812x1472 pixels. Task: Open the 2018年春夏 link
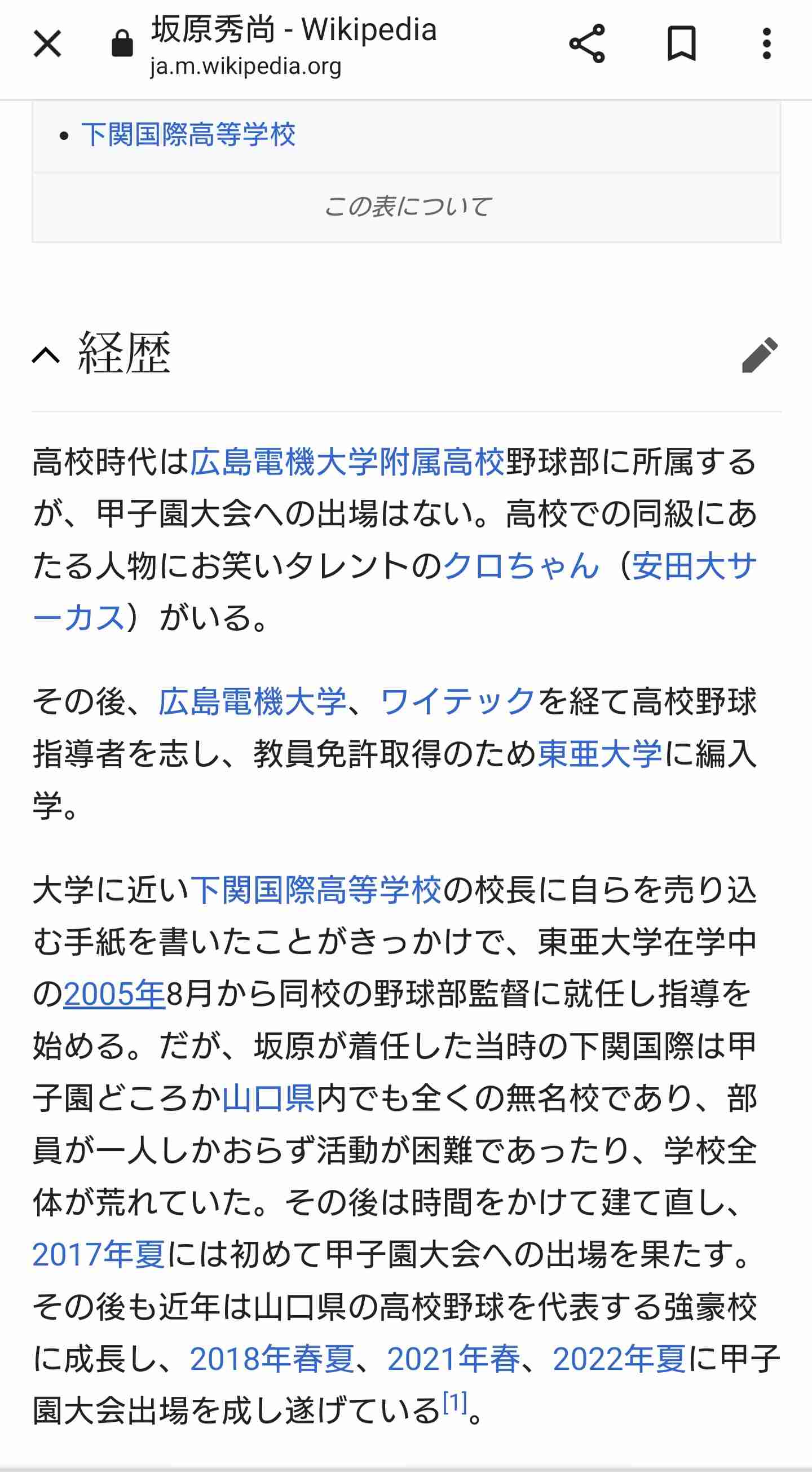point(272,1358)
